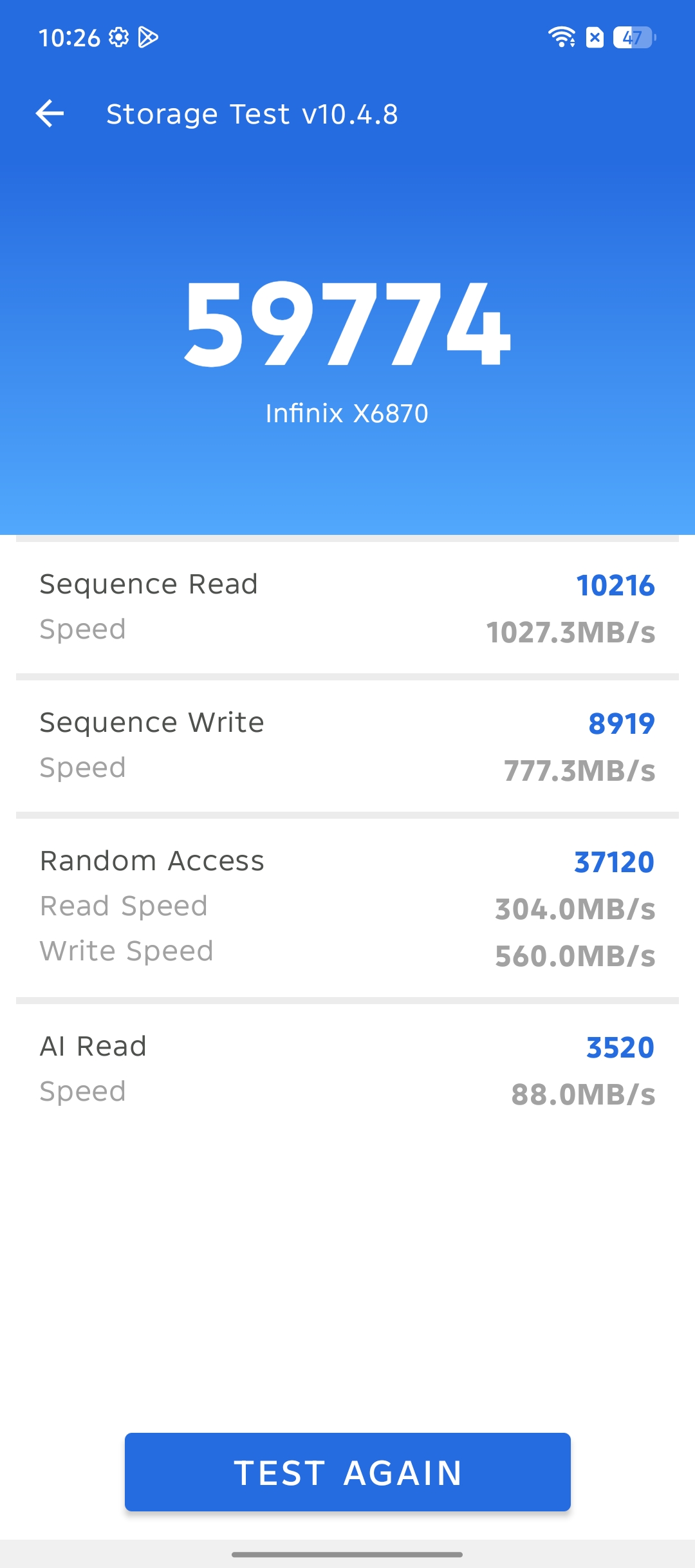
Task: Open the settings gear in the status bar
Action: (119, 38)
